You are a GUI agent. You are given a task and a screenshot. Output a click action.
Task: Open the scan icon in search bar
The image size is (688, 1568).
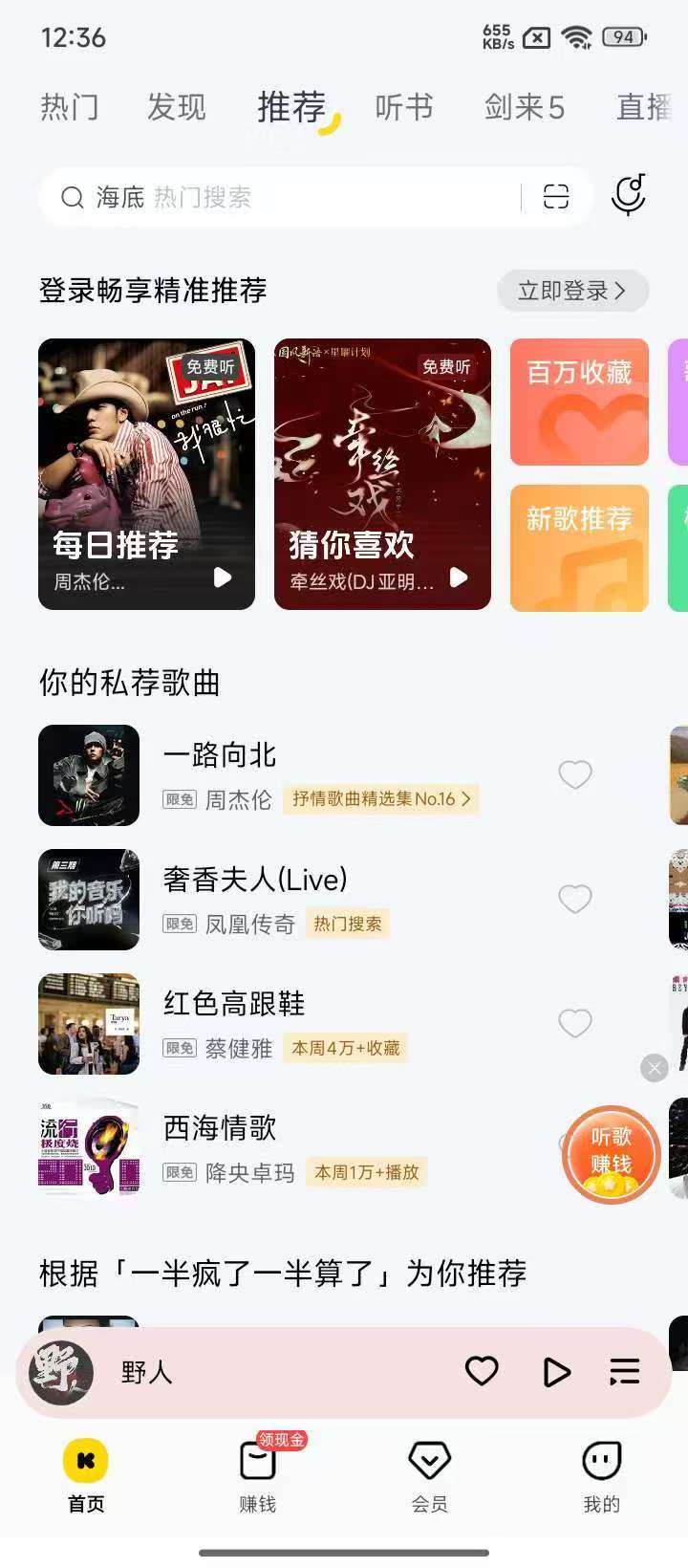coord(556,197)
